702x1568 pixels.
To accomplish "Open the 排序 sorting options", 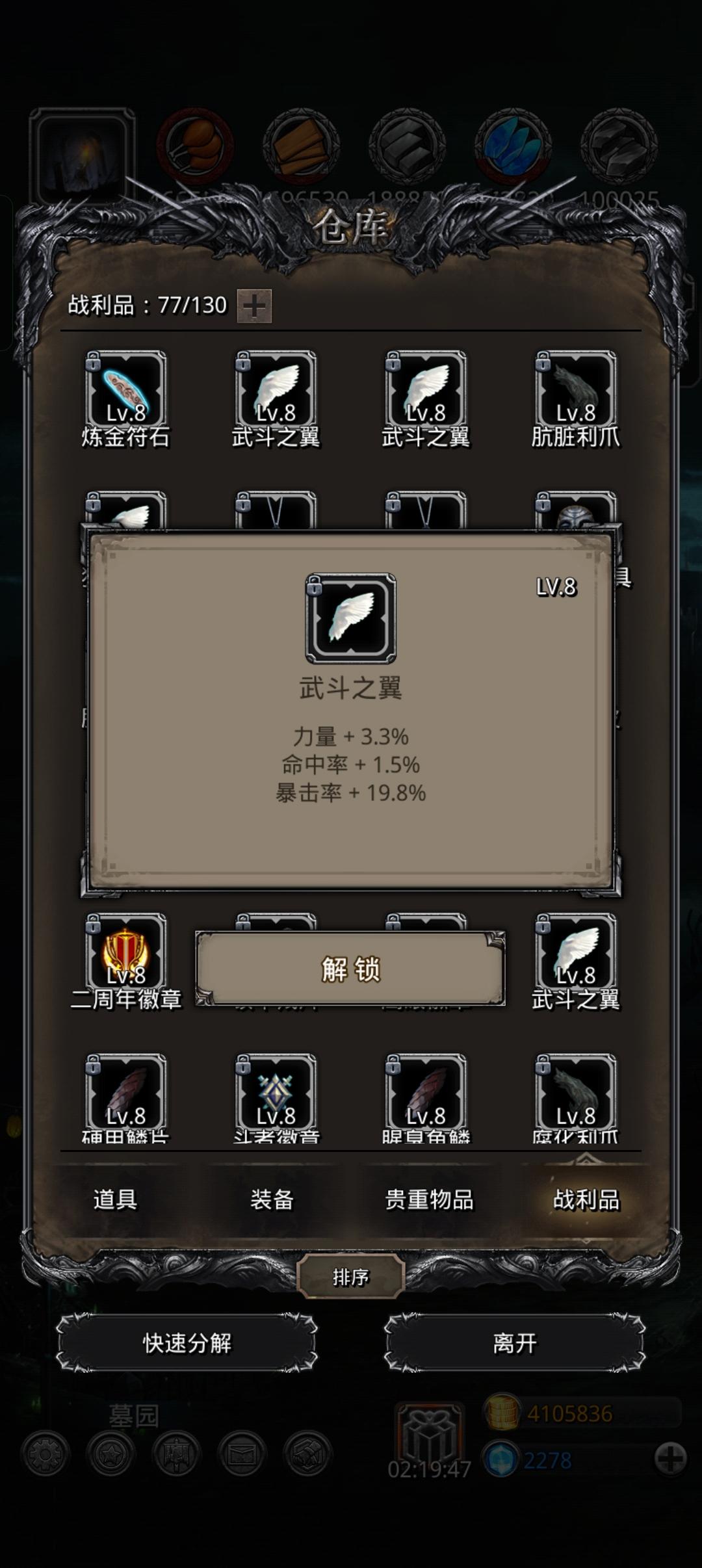I will click(351, 1277).
